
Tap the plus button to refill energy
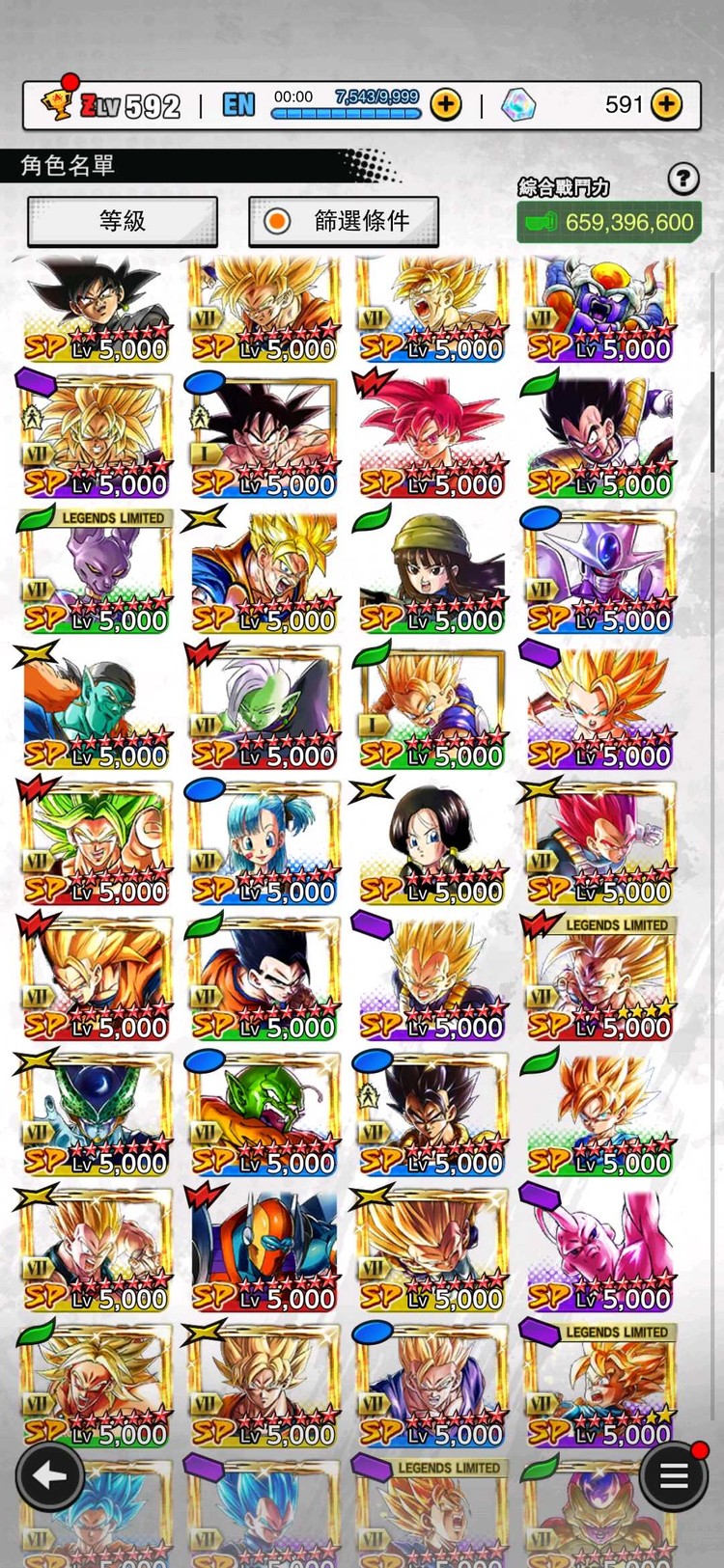coord(446,104)
